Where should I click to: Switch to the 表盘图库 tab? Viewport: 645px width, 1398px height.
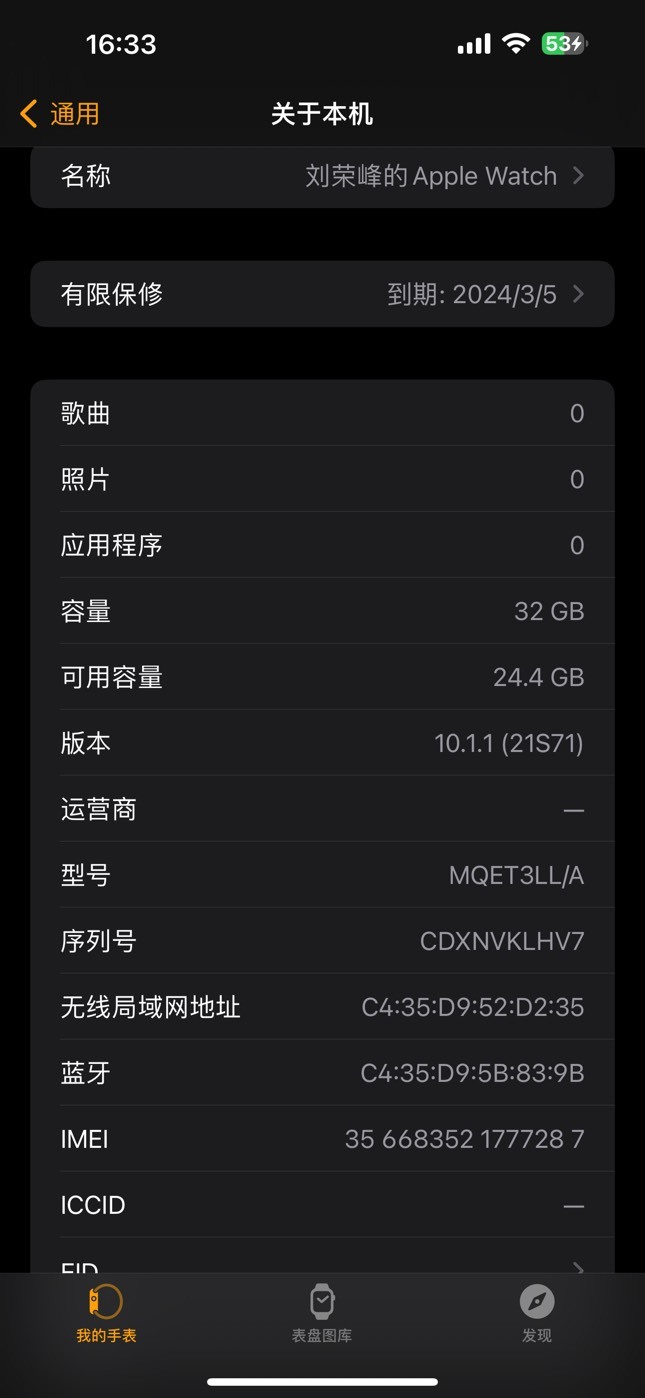pyautogui.click(x=322, y=1313)
